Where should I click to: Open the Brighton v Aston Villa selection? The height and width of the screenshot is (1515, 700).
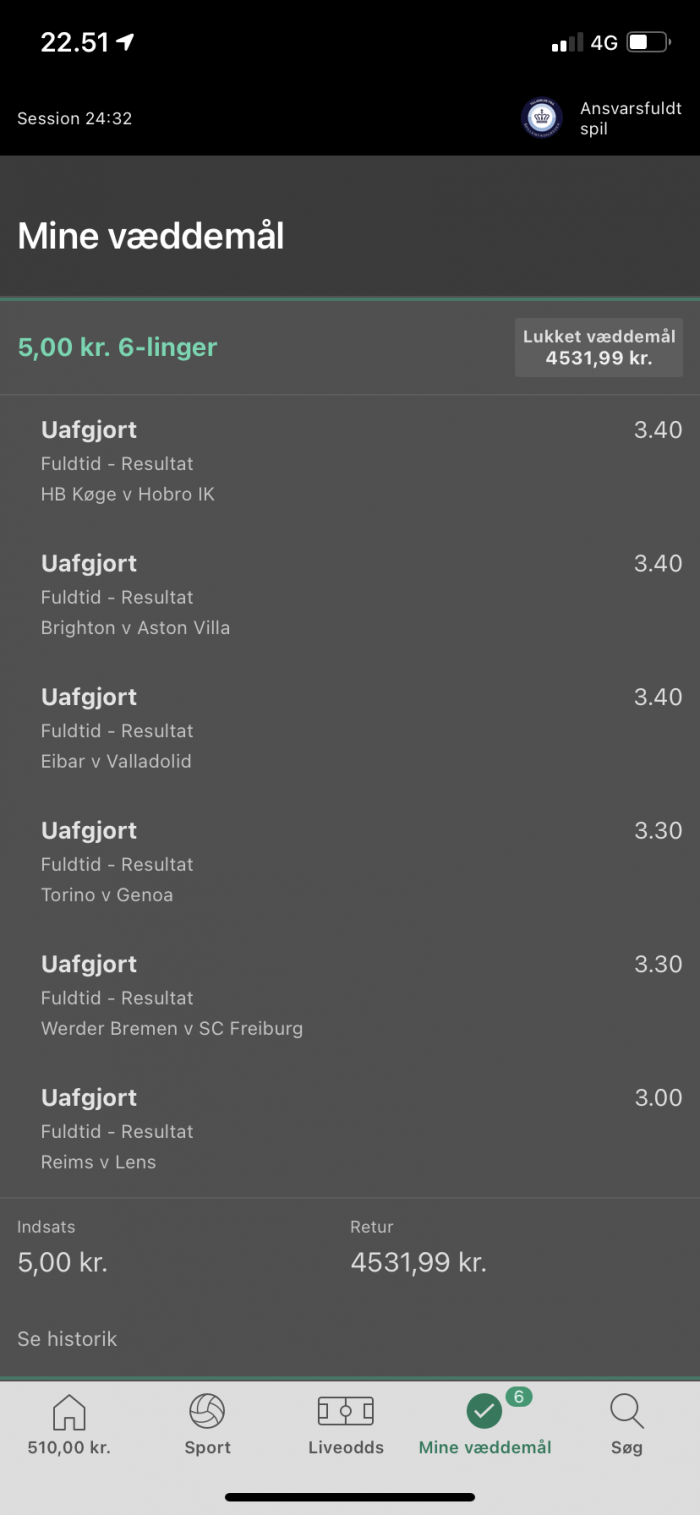tap(350, 596)
